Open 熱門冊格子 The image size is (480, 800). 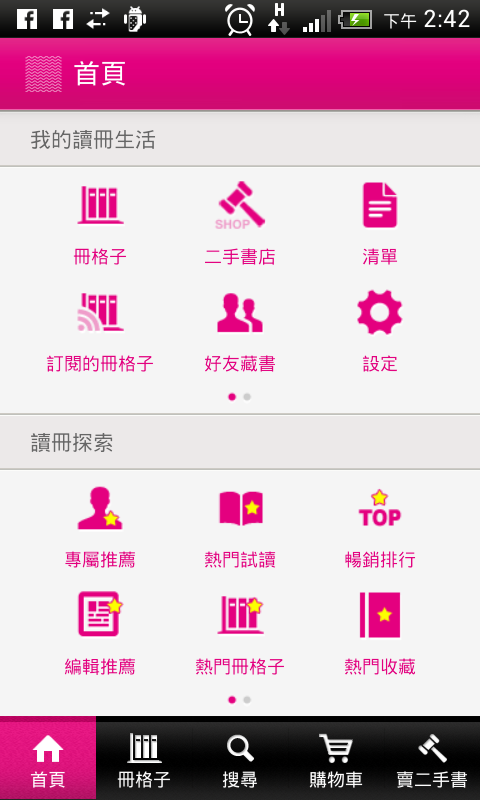click(x=240, y=634)
